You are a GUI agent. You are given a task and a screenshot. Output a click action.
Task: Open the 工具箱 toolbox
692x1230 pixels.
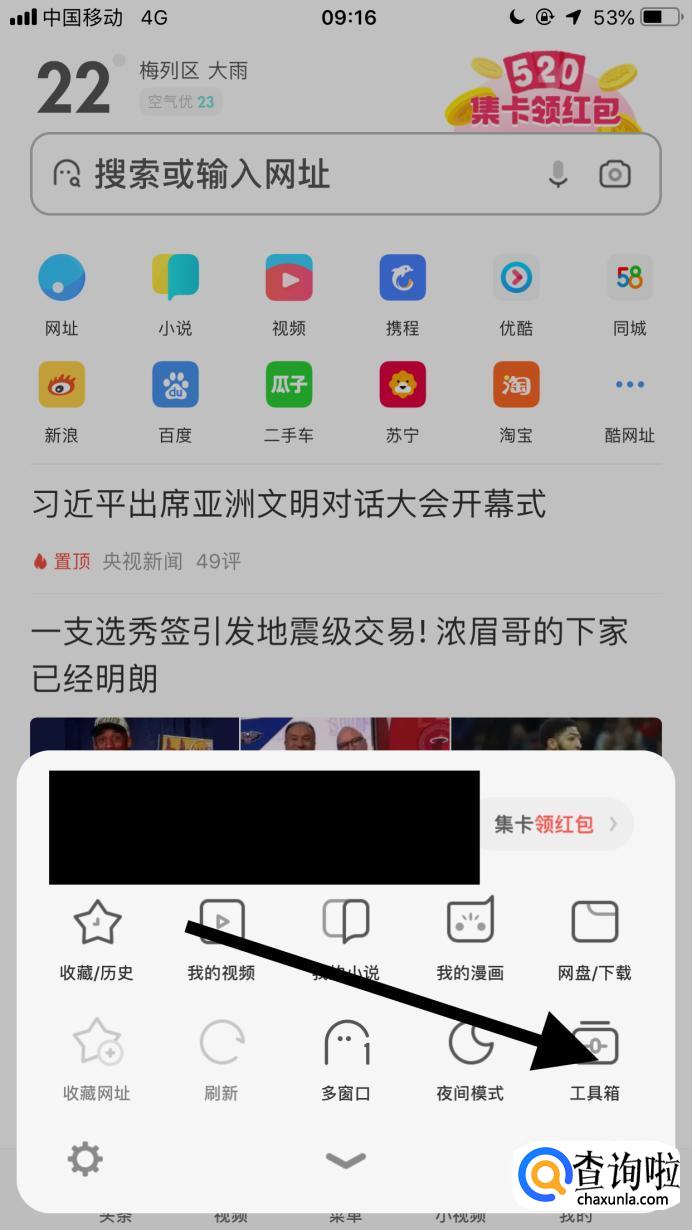595,1058
